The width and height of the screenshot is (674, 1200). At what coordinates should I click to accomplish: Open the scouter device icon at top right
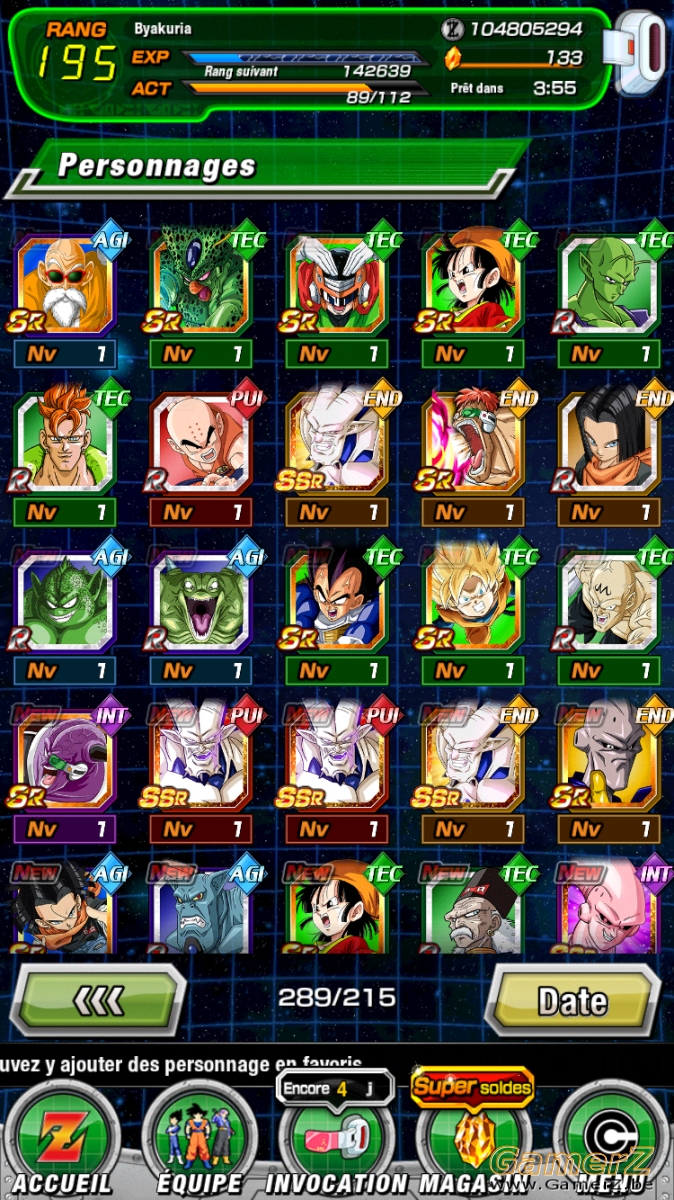coord(640,55)
